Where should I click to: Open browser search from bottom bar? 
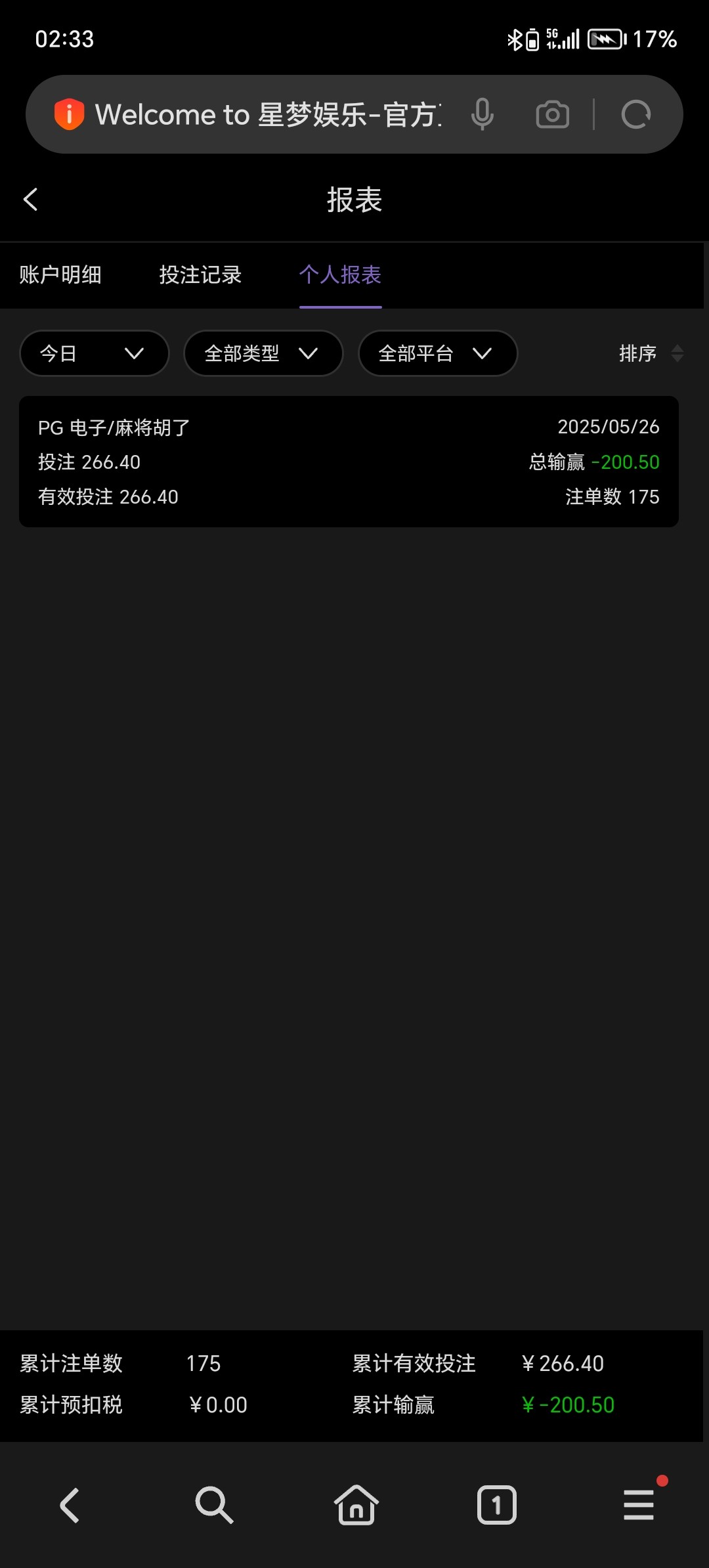(214, 1505)
